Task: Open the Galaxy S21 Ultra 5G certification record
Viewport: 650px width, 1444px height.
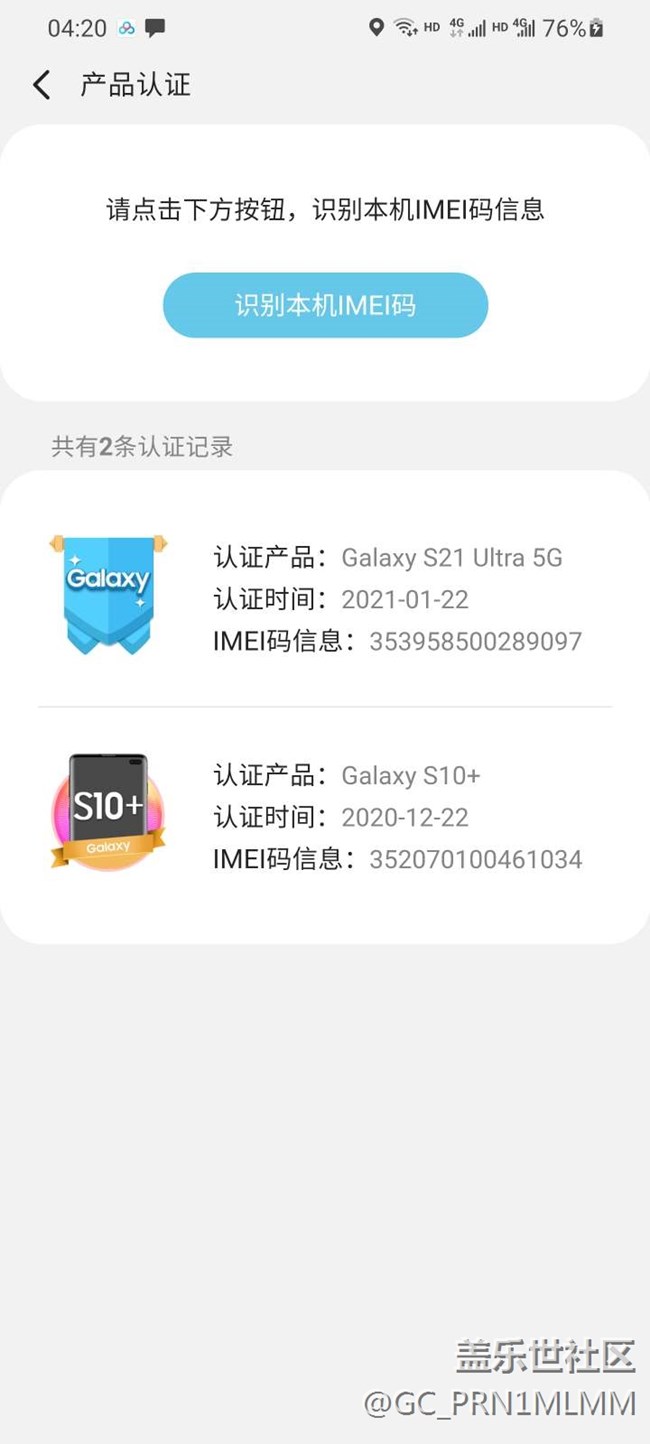Action: point(325,598)
